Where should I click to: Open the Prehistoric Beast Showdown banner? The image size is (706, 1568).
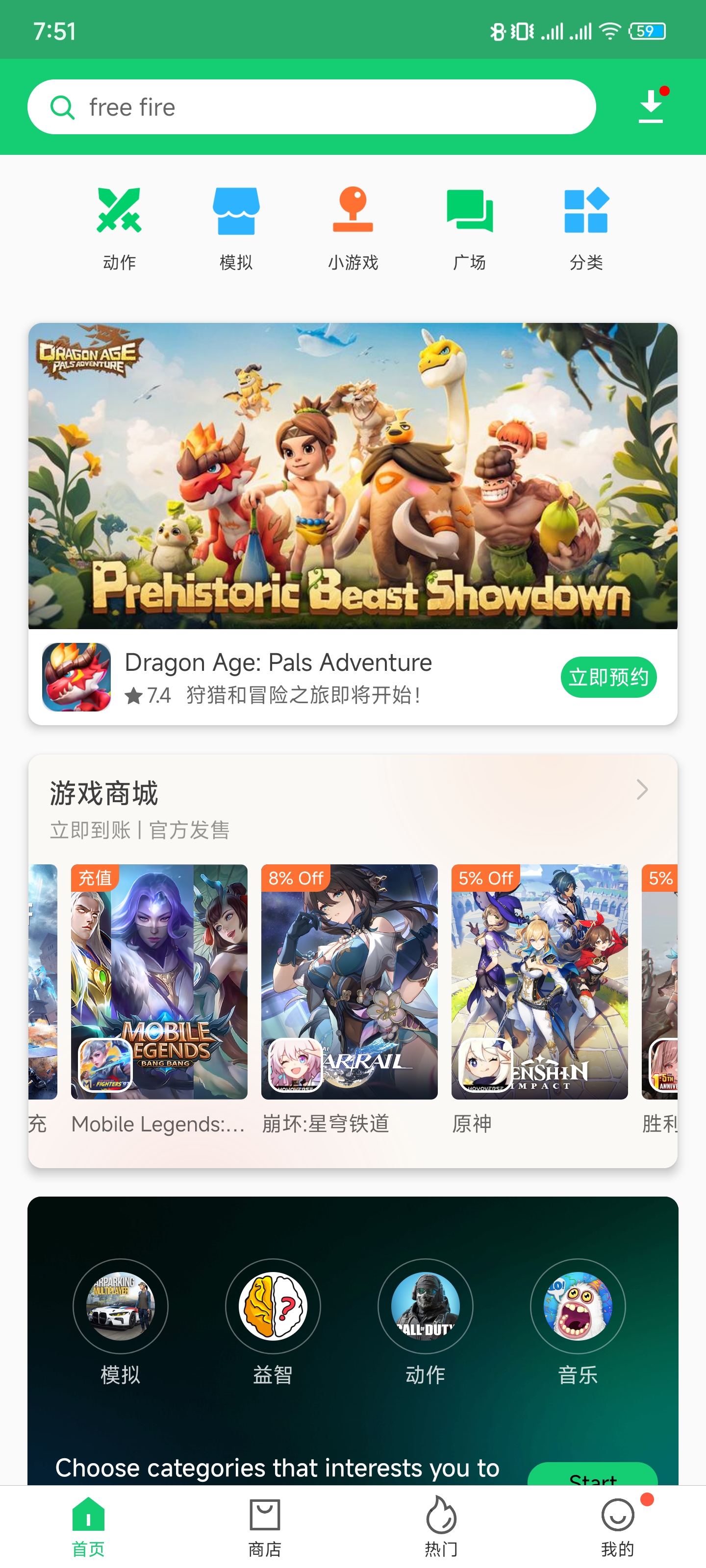[x=353, y=475]
